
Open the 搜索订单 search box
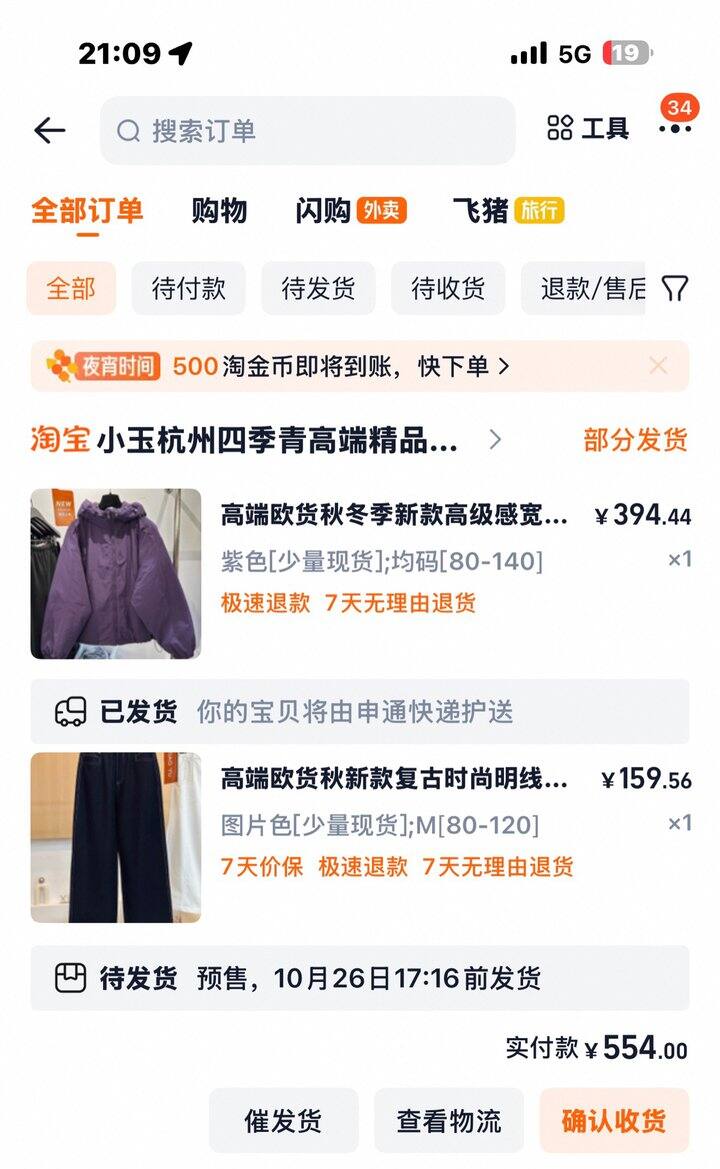pos(307,131)
